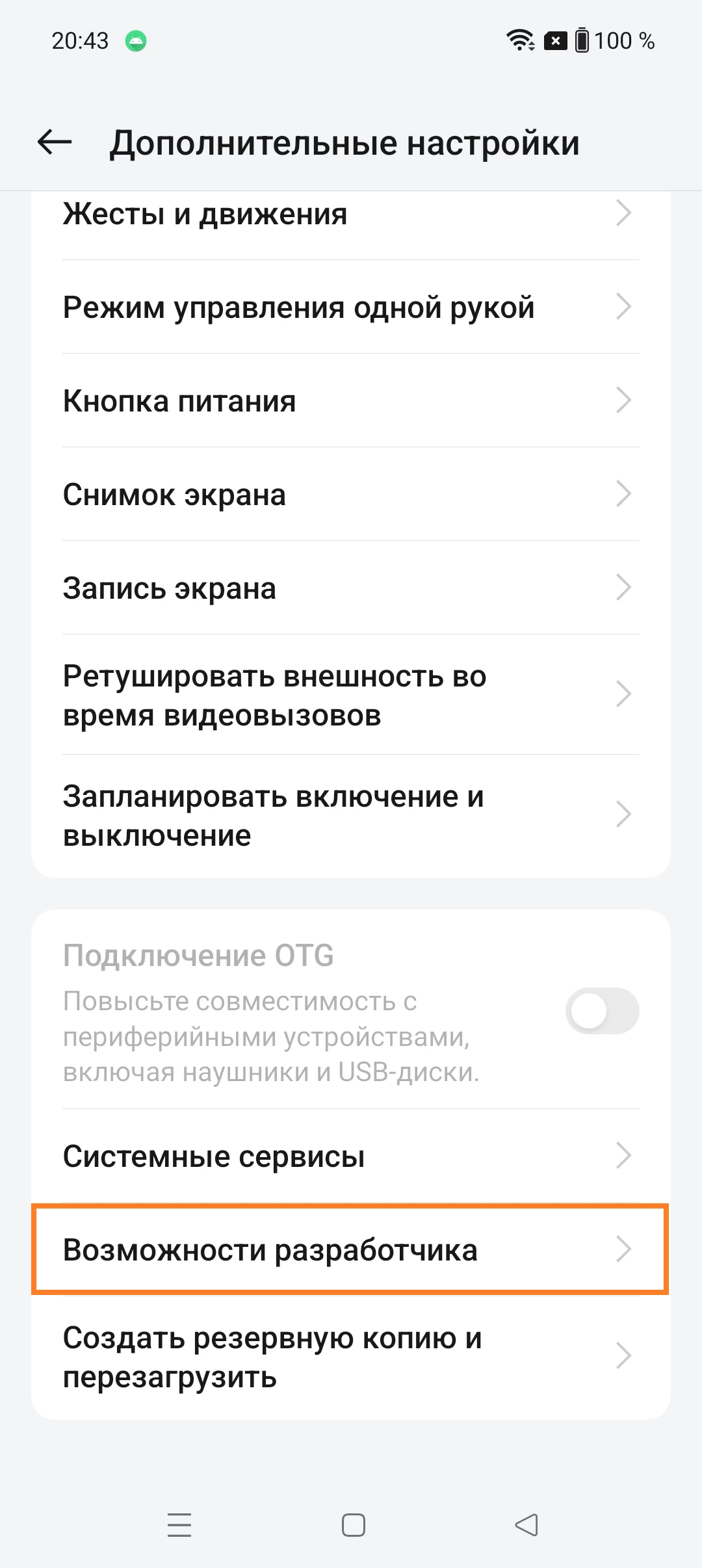Open Запланировать включение и выключение

click(x=351, y=815)
